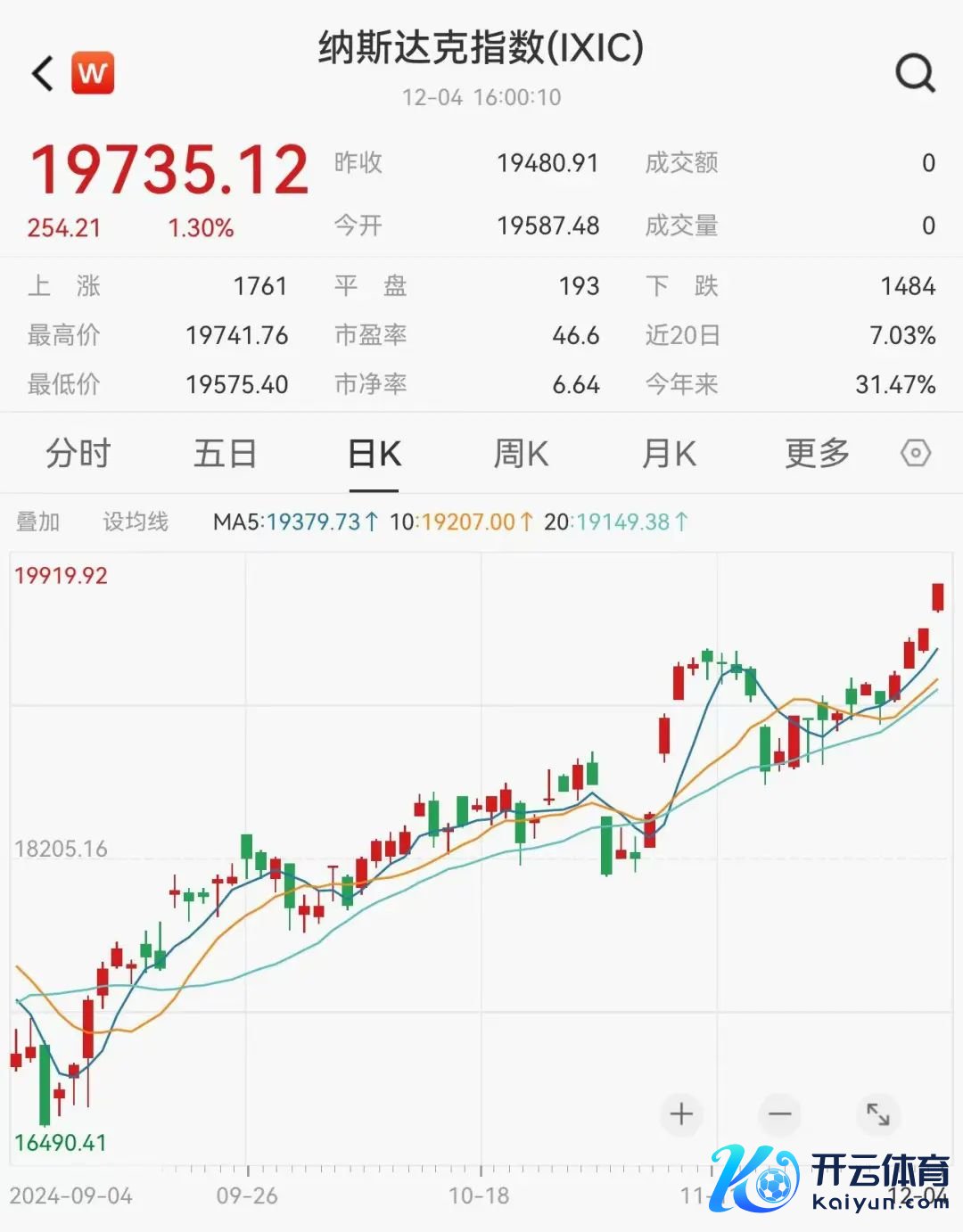Screen dimensions: 963x1232
Task: Open chart settings hexagon icon
Action: [x=916, y=454]
